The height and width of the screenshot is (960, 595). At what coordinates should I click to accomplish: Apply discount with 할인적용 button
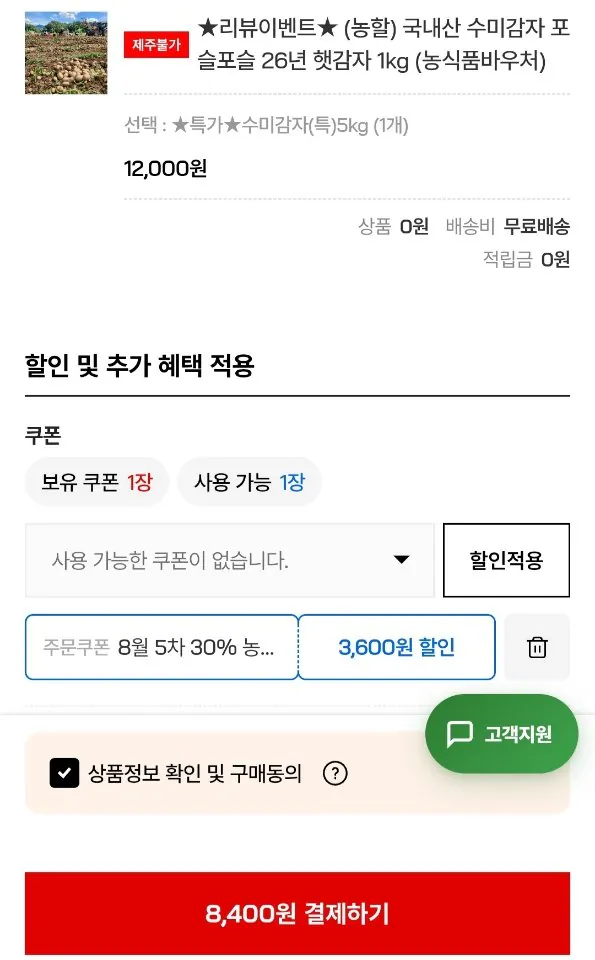coord(506,560)
